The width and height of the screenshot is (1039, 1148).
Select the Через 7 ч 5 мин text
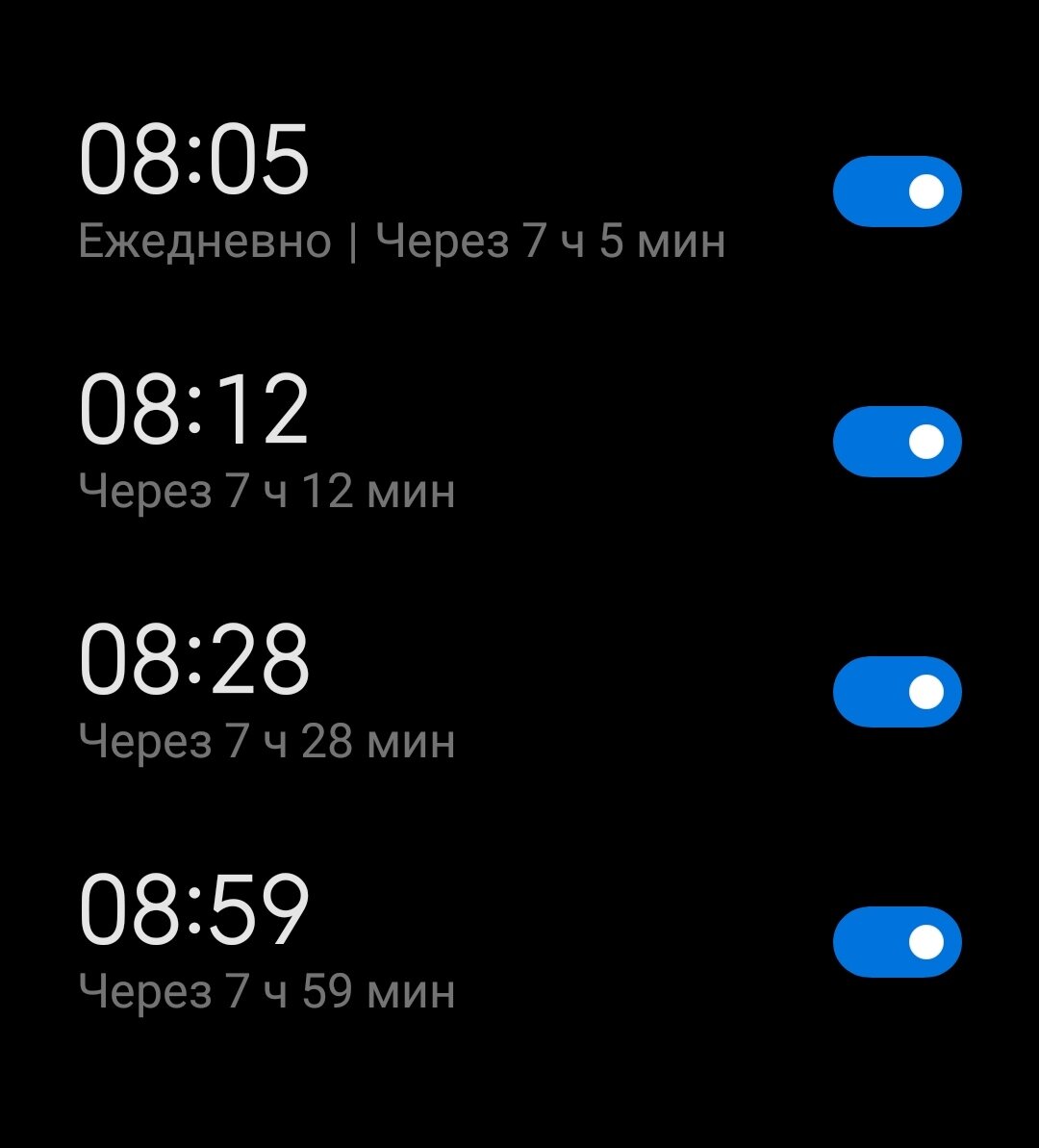[551, 242]
